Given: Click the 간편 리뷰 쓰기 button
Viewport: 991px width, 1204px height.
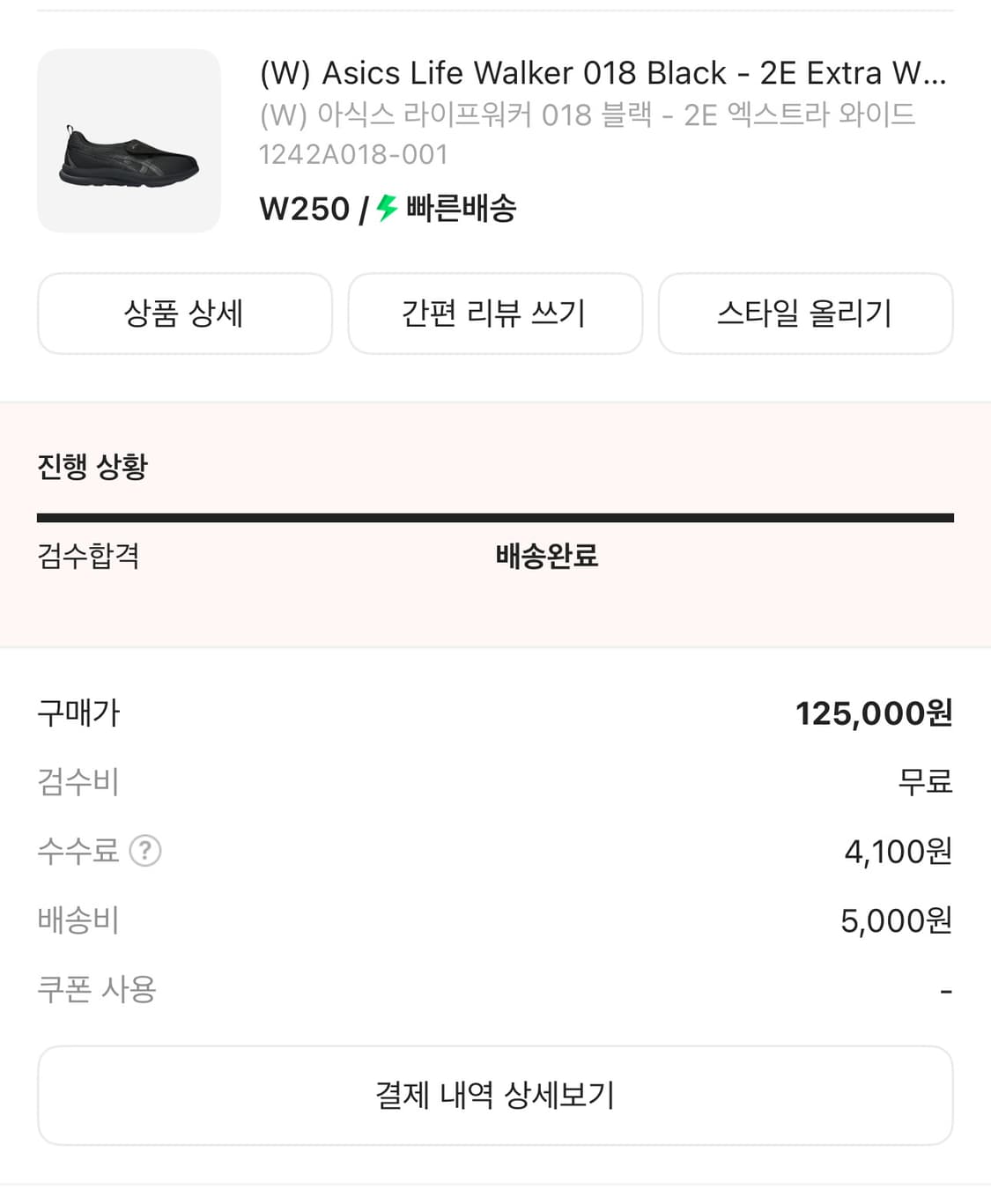Looking at the screenshot, I should [495, 314].
